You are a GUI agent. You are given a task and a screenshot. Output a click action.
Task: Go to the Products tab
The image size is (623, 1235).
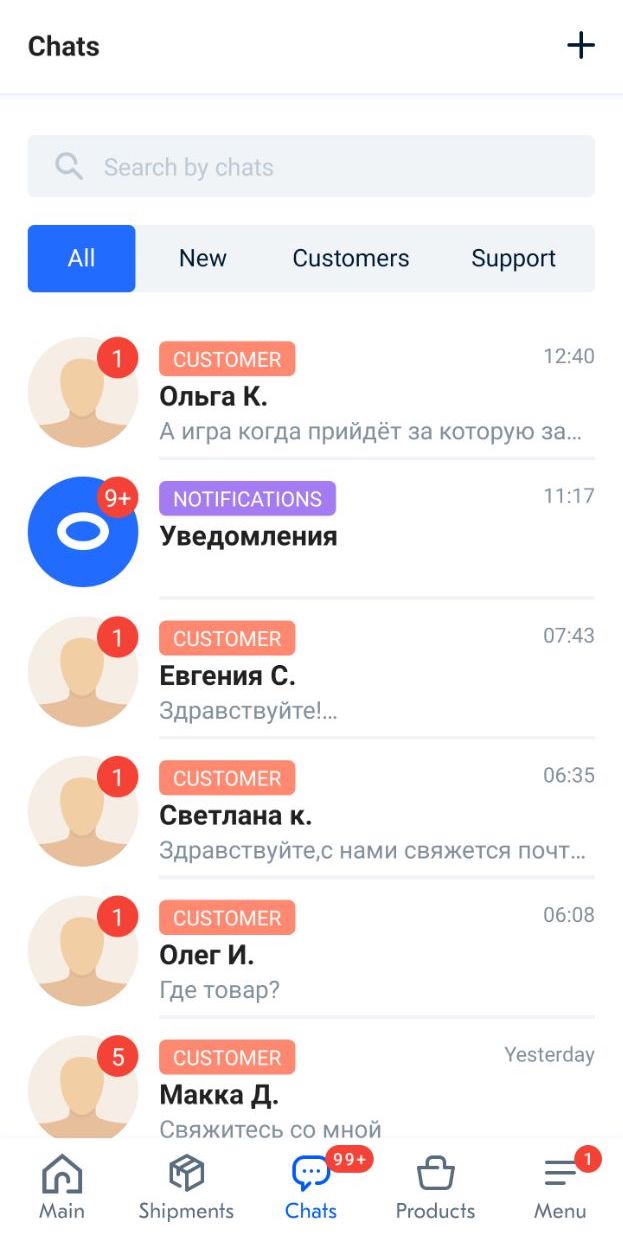tap(435, 1187)
